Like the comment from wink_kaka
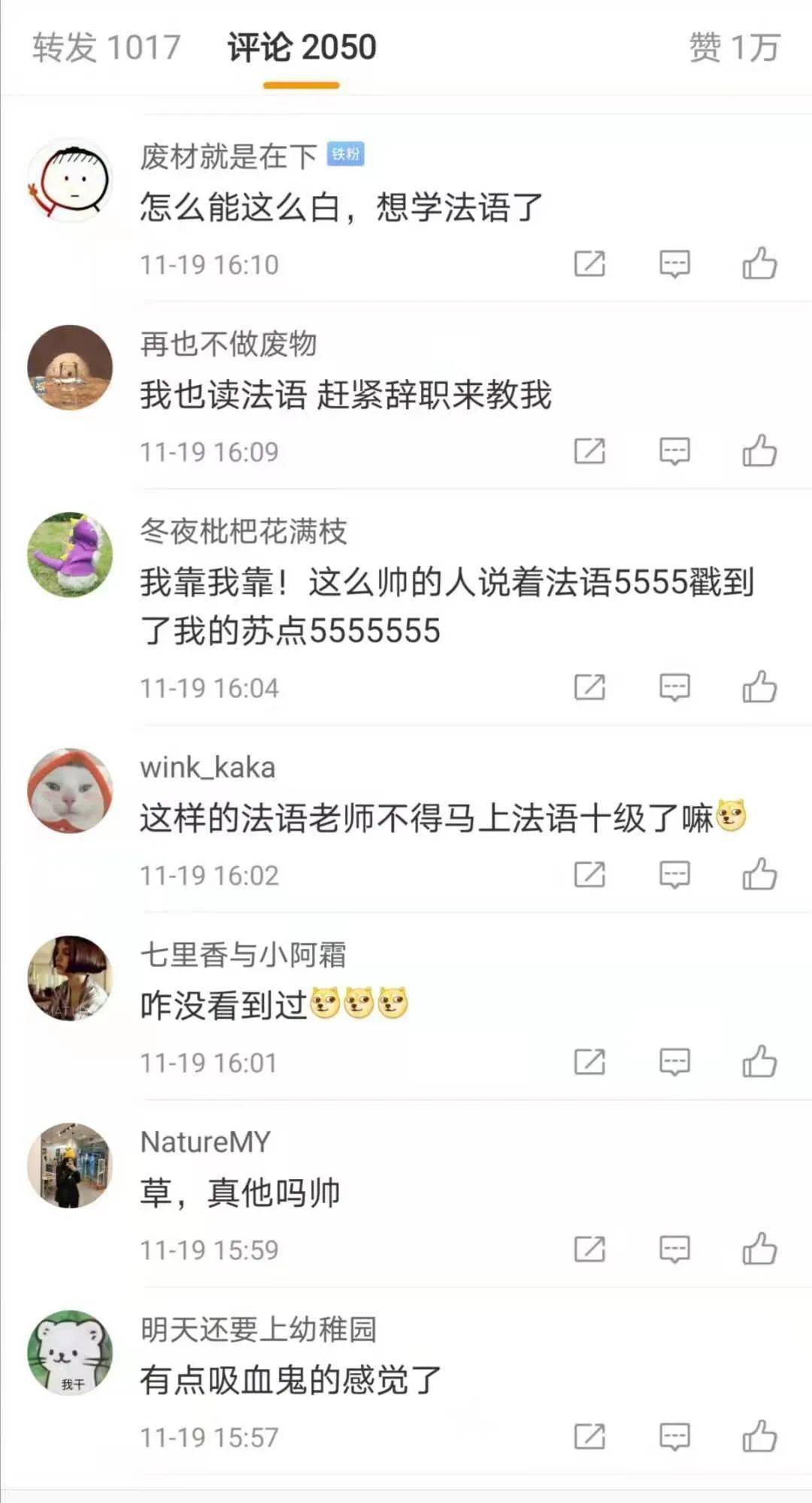Image resolution: width=812 pixels, height=1503 pixels. [759, 874]
